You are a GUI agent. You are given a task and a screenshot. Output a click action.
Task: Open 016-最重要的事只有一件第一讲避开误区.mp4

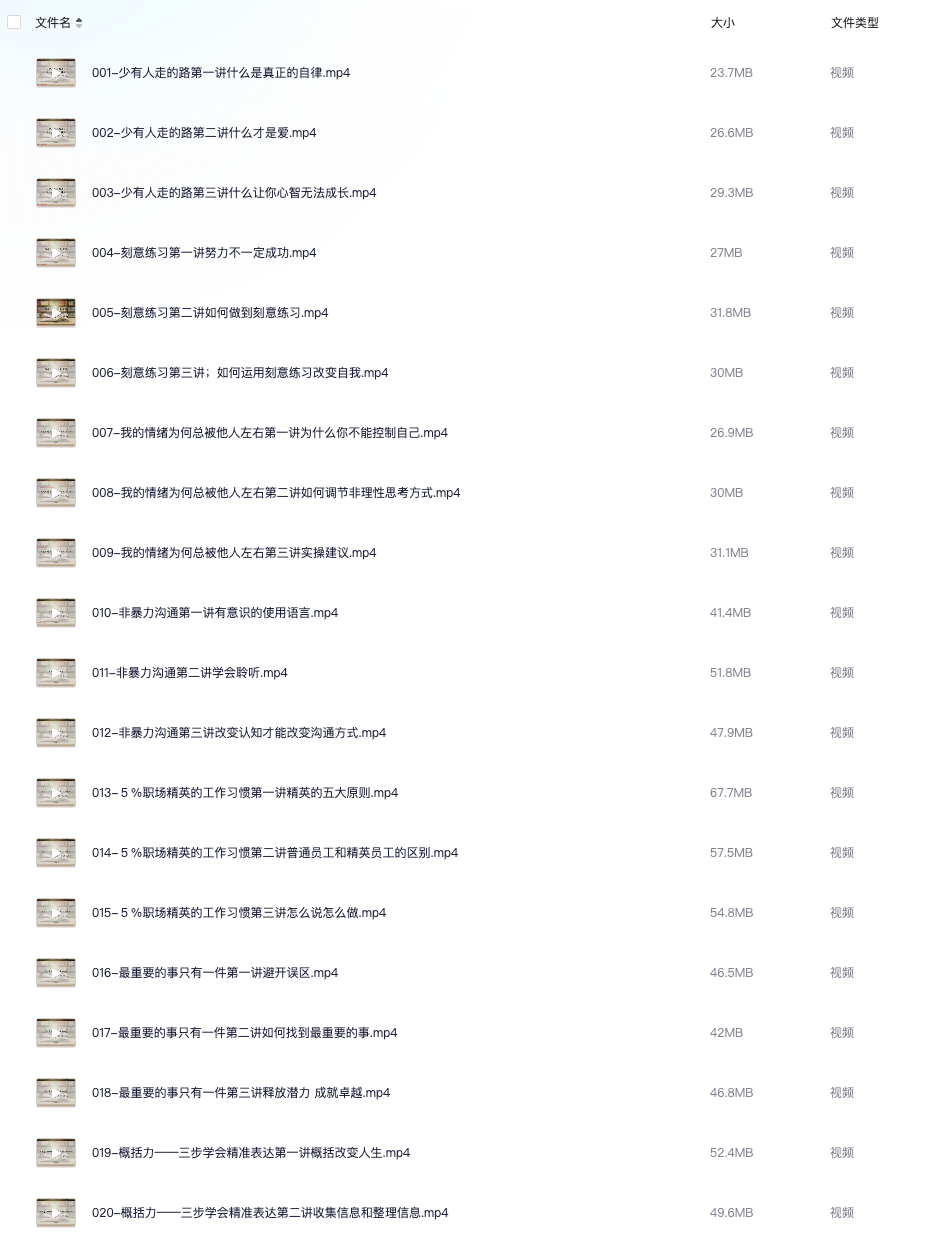214,973
